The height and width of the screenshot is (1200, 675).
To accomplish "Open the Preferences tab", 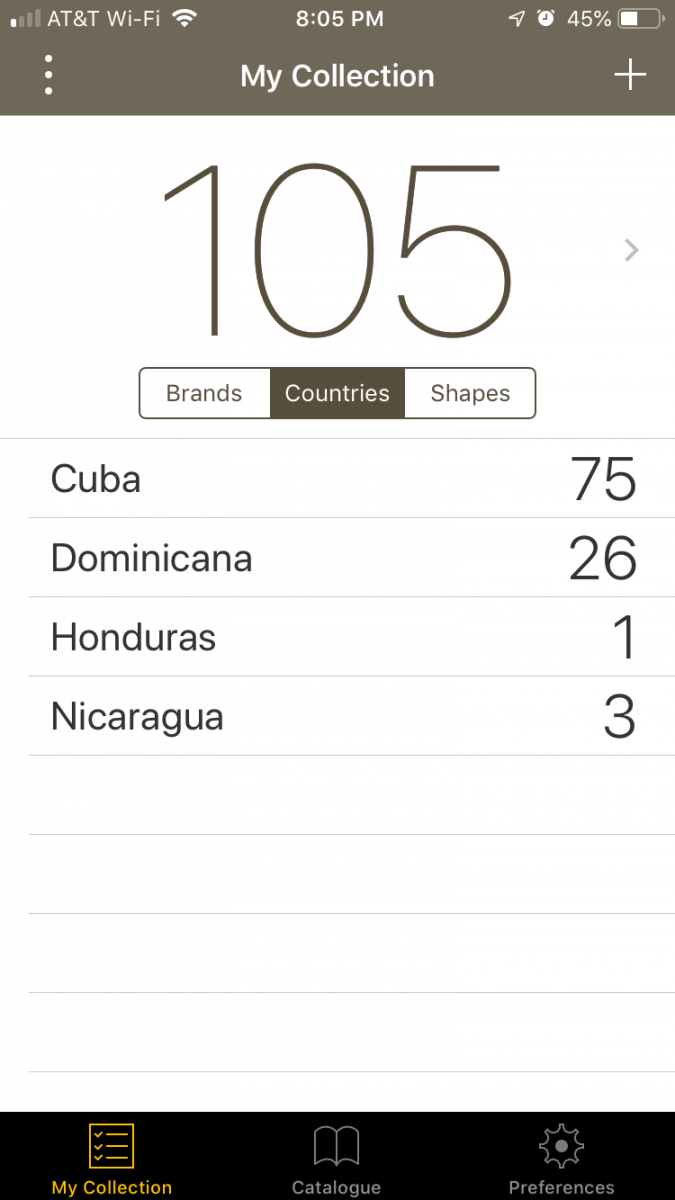I will coord(561,1158).
